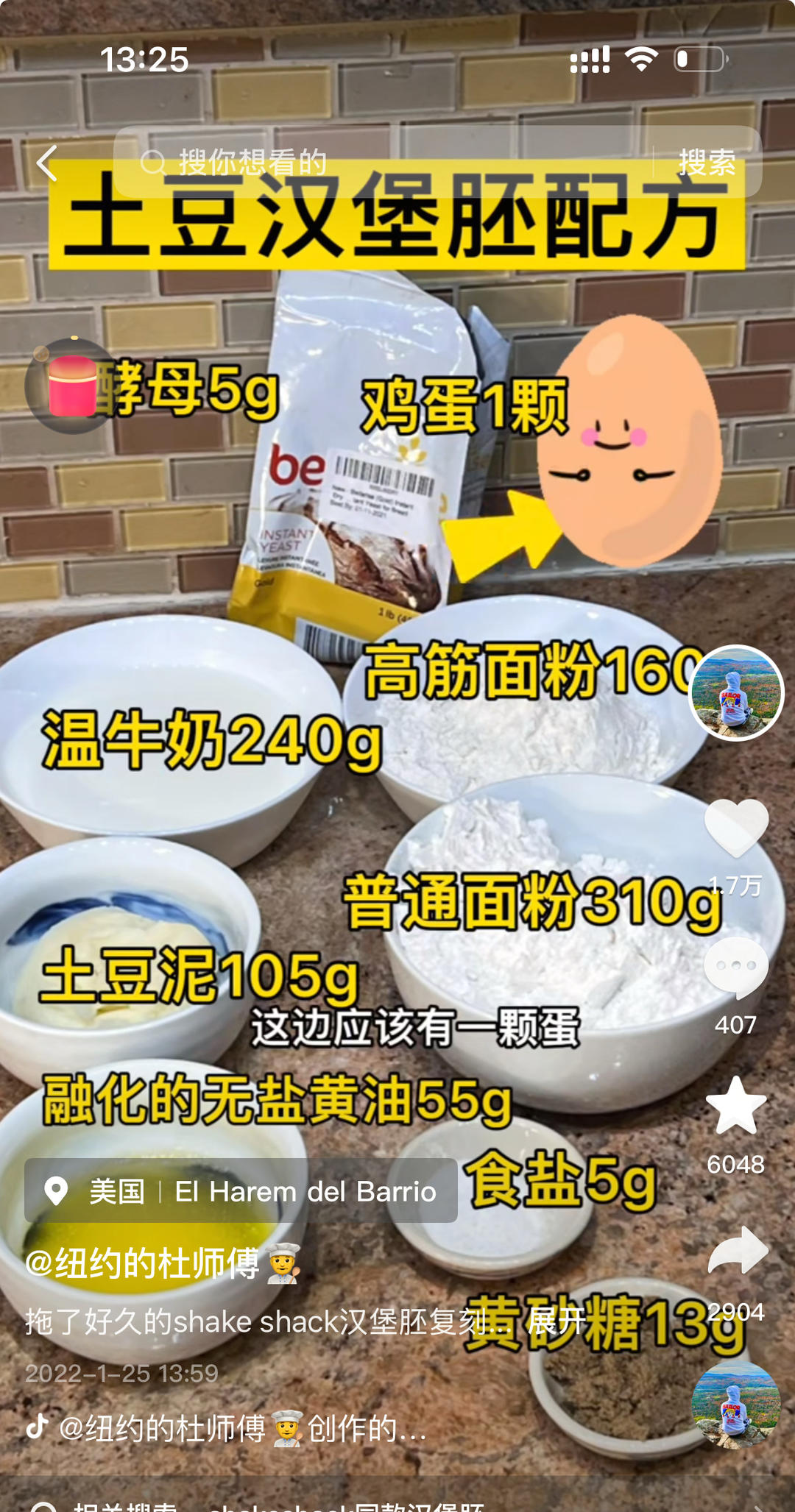Open the creator's avatar profile
This screenshot has height=1512, width=795.
(735, 692)
